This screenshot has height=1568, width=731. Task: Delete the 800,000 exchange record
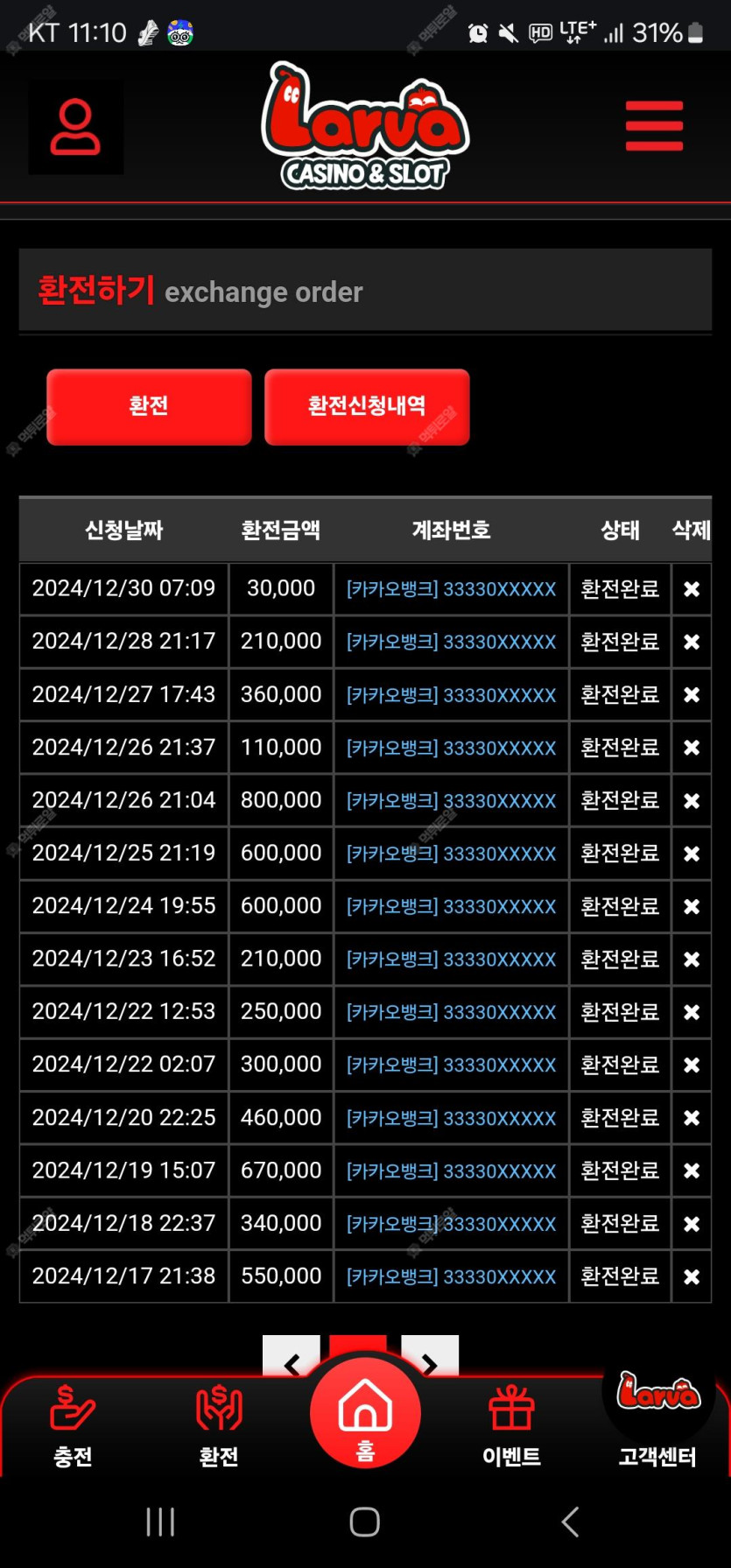click(x=692, y=800)
